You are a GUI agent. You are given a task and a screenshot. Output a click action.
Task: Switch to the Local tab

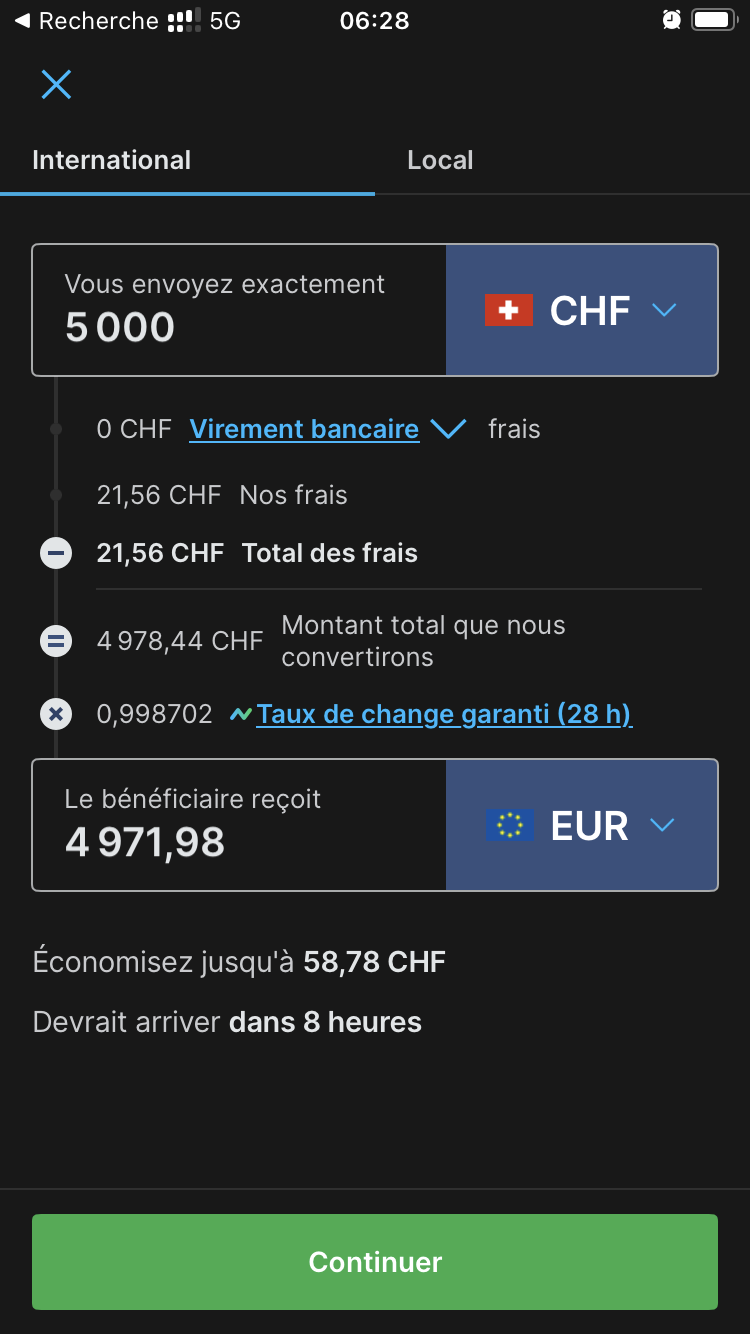[440, 160]
